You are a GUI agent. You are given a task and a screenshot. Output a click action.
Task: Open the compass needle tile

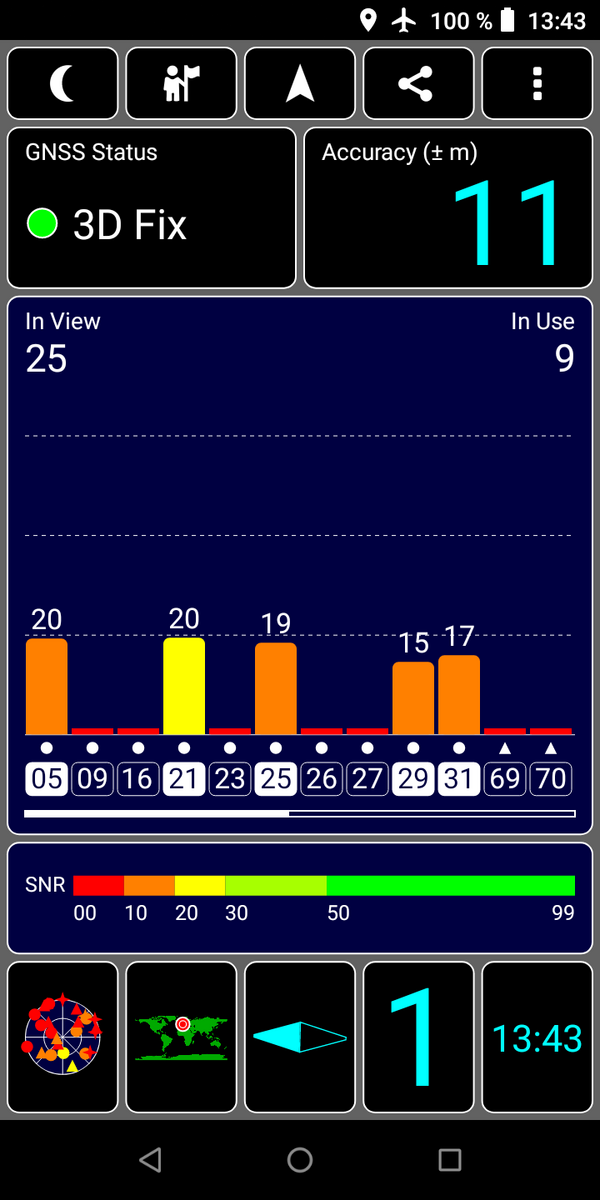300,1037
